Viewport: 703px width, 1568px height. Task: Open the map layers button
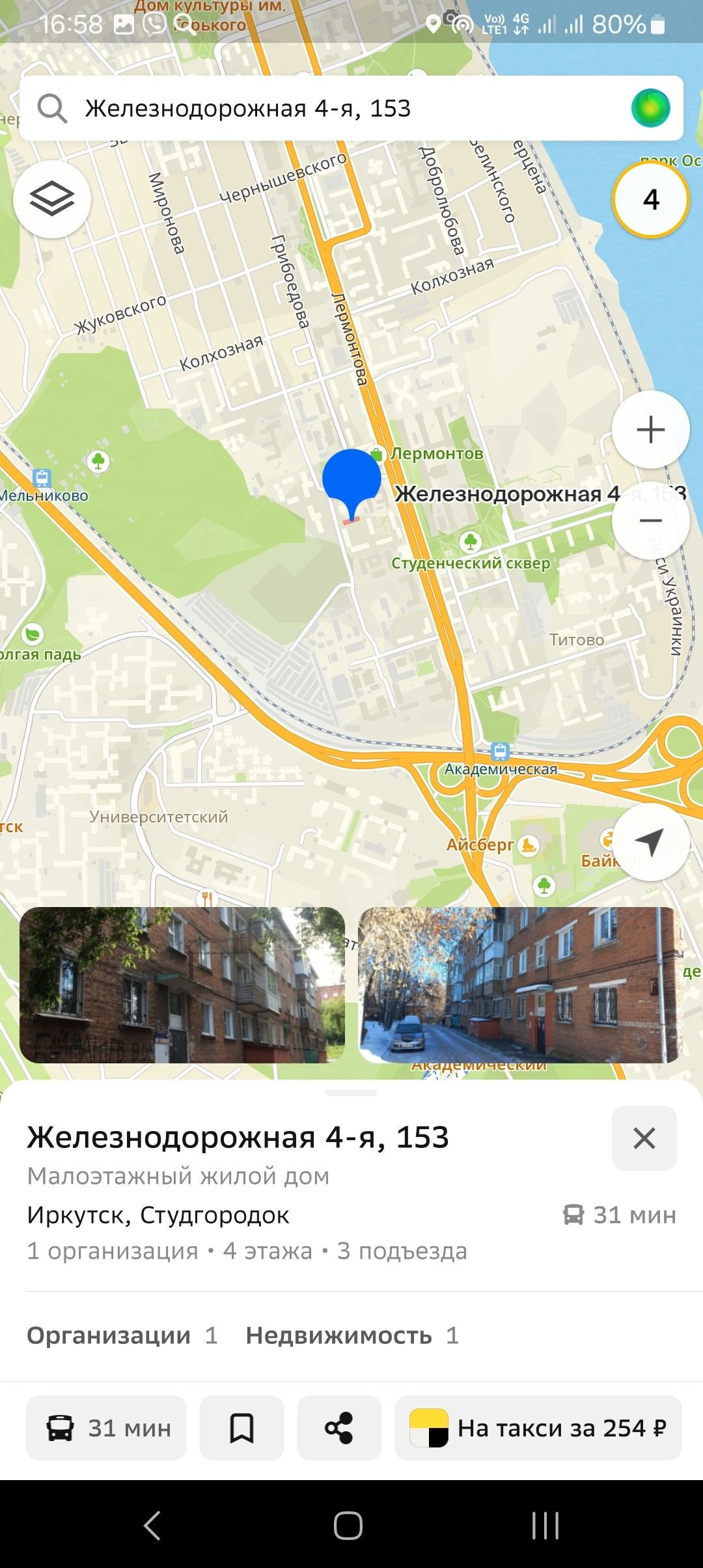[x=52, y=199]
